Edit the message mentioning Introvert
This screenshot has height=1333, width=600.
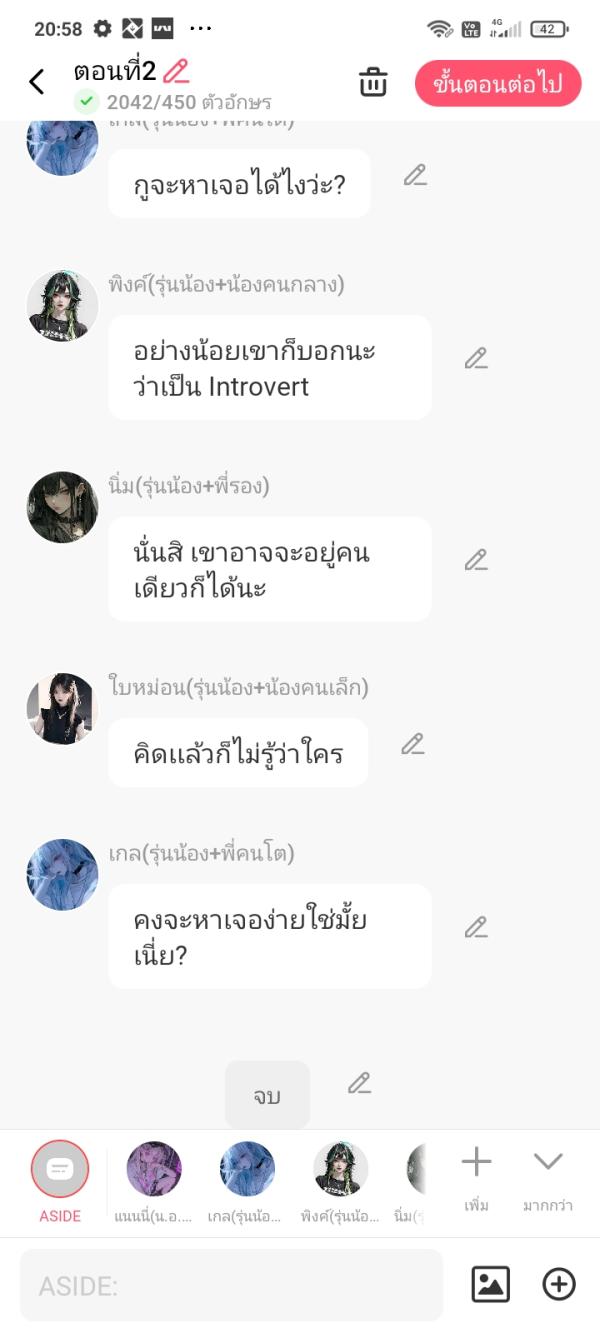[476, 358]
